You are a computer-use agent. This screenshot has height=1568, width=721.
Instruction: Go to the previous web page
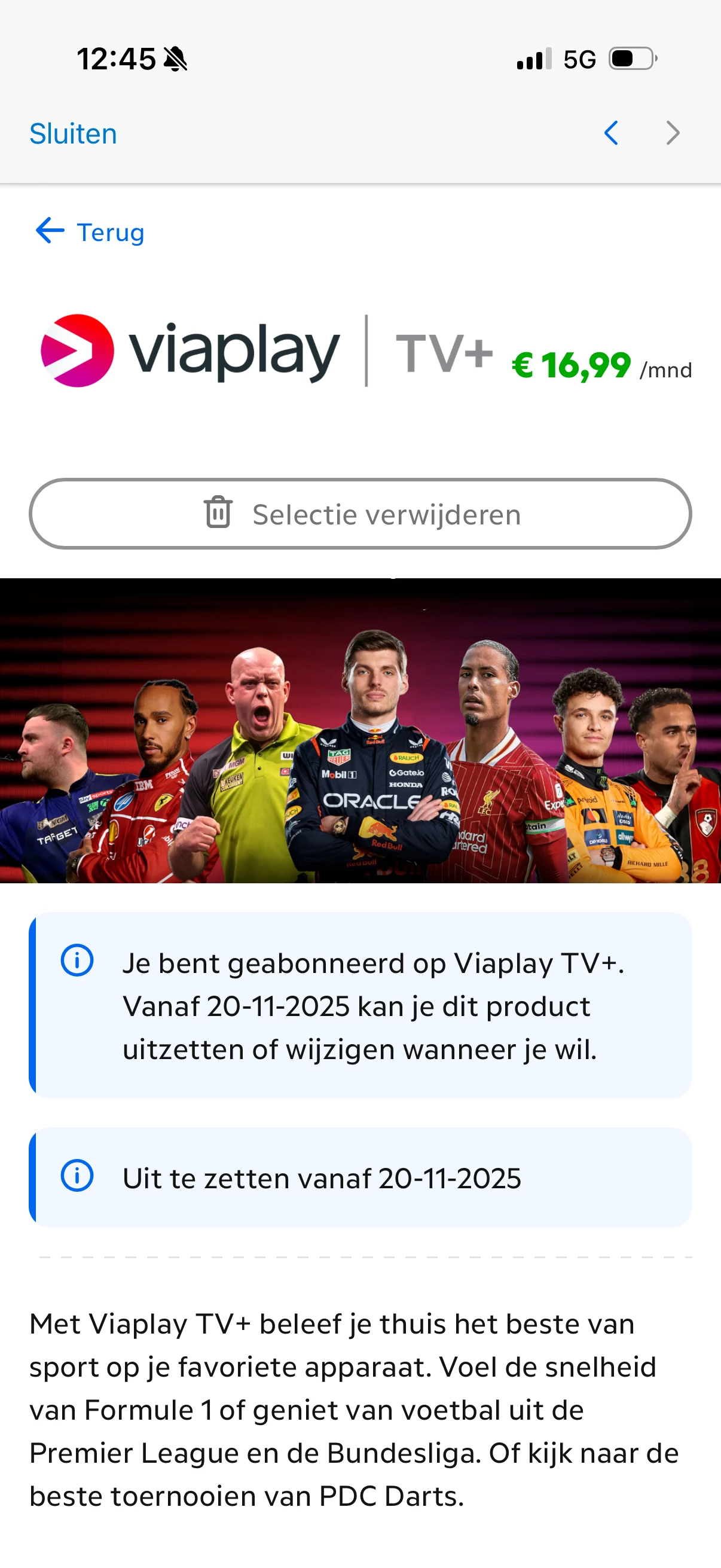(x=612, y=133)
